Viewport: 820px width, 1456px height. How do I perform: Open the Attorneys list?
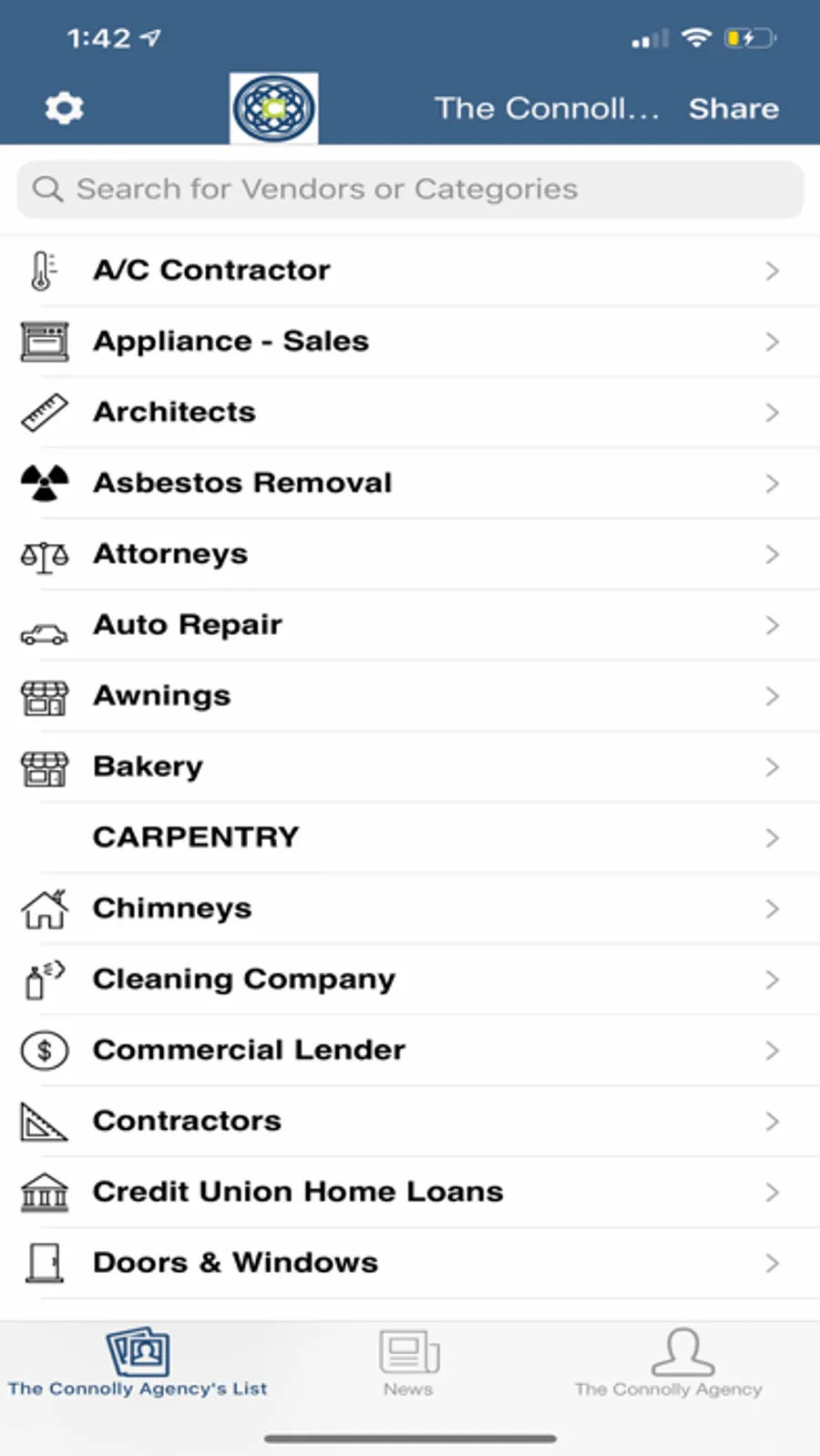[x=410, y=554]
